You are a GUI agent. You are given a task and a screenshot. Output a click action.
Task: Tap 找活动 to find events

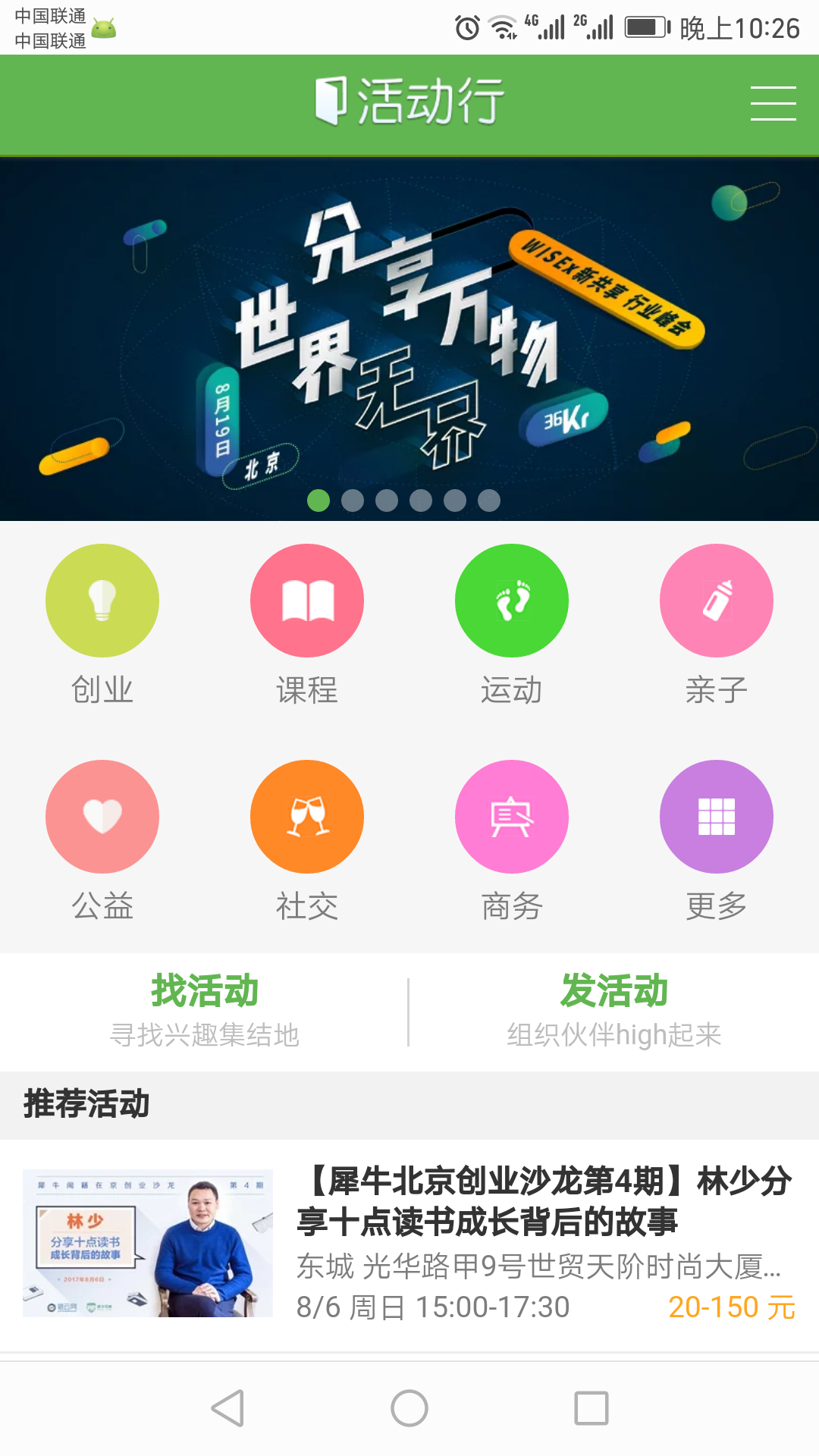(205, 1010)
